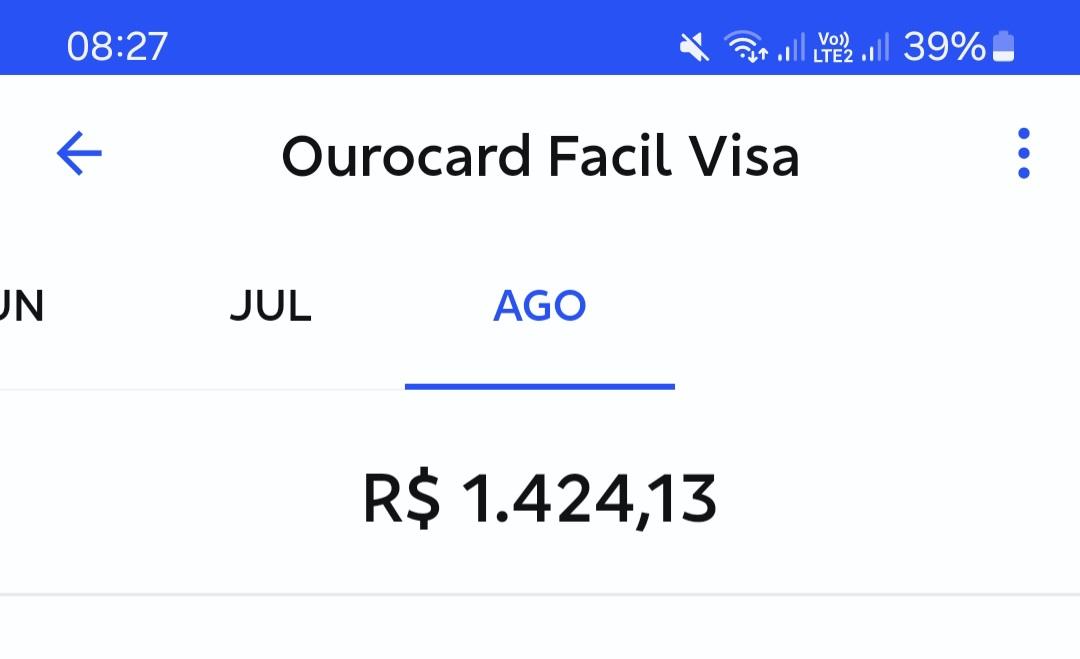Switch to the partially visible JUN tab

tap(22, 307)
